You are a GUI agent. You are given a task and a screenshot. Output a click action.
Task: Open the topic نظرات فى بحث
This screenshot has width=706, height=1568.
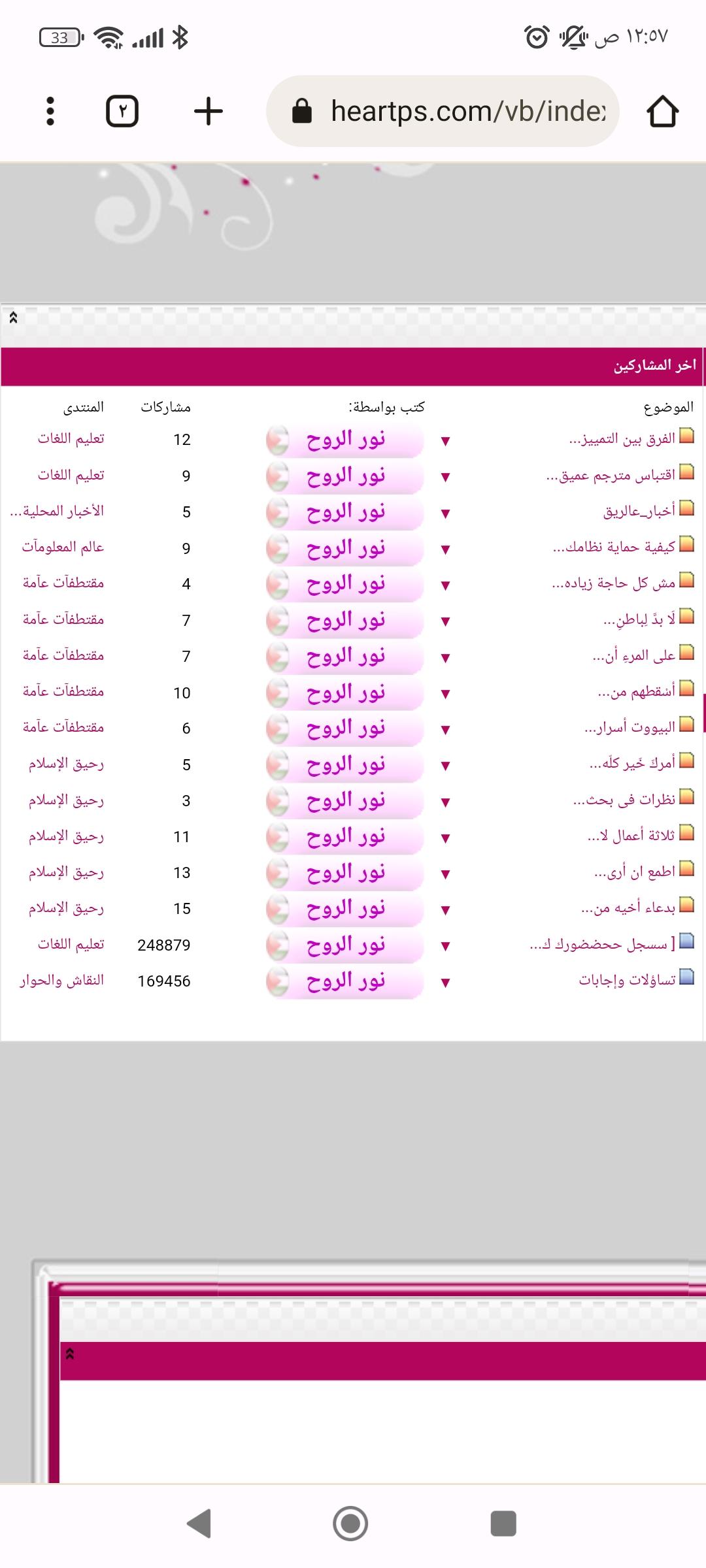tap(624, 800)
